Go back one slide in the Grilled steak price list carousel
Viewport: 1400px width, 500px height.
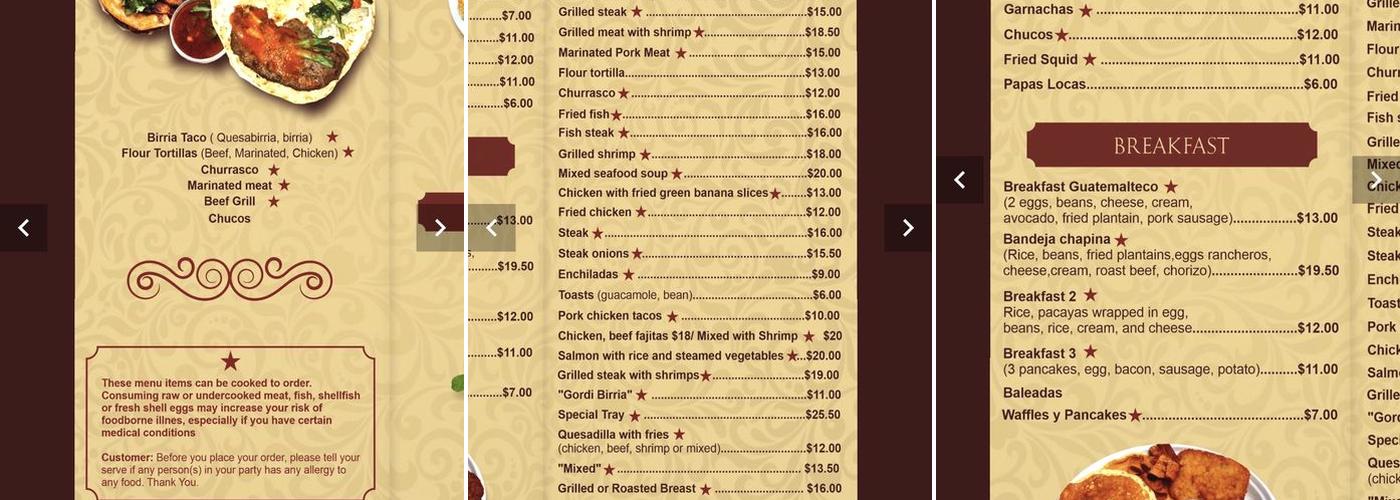(491, 228)
